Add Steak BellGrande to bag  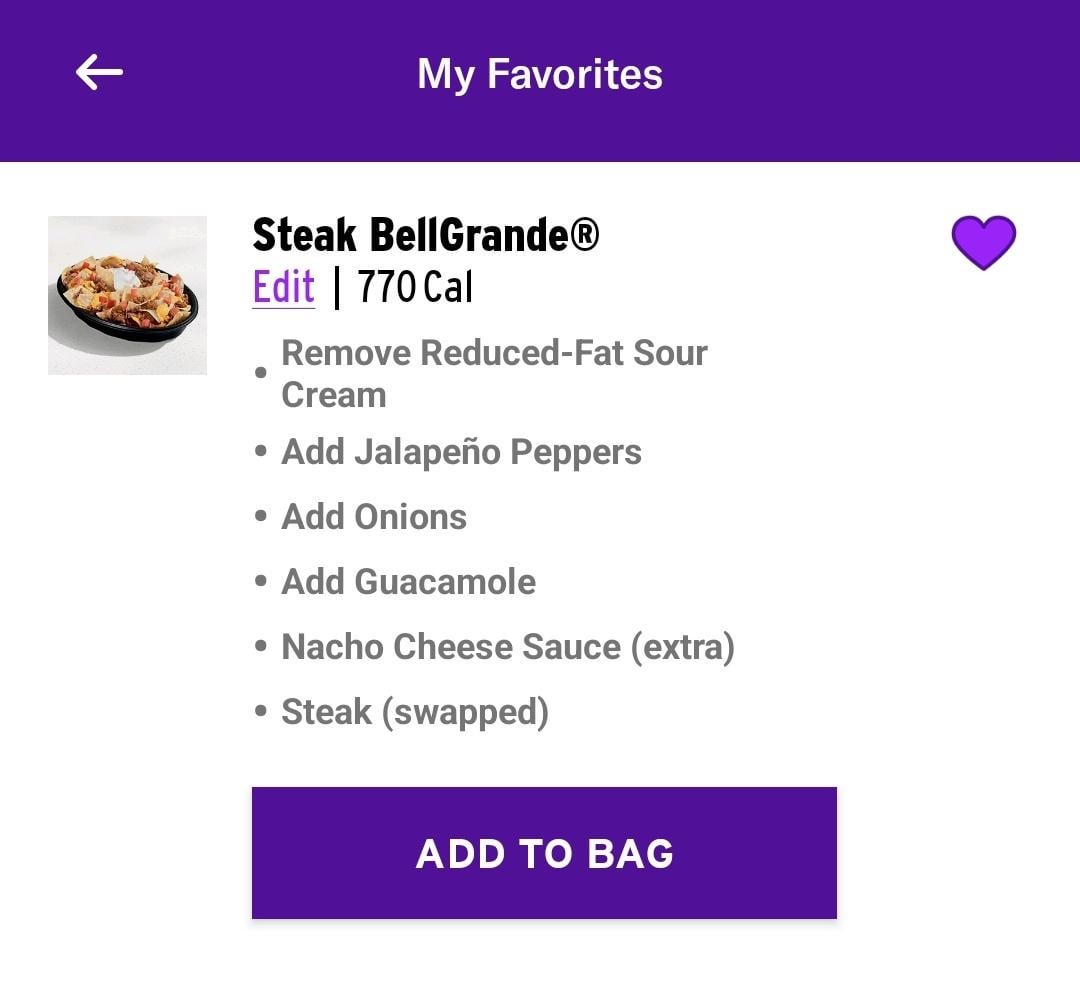click(x=544, y=853)
